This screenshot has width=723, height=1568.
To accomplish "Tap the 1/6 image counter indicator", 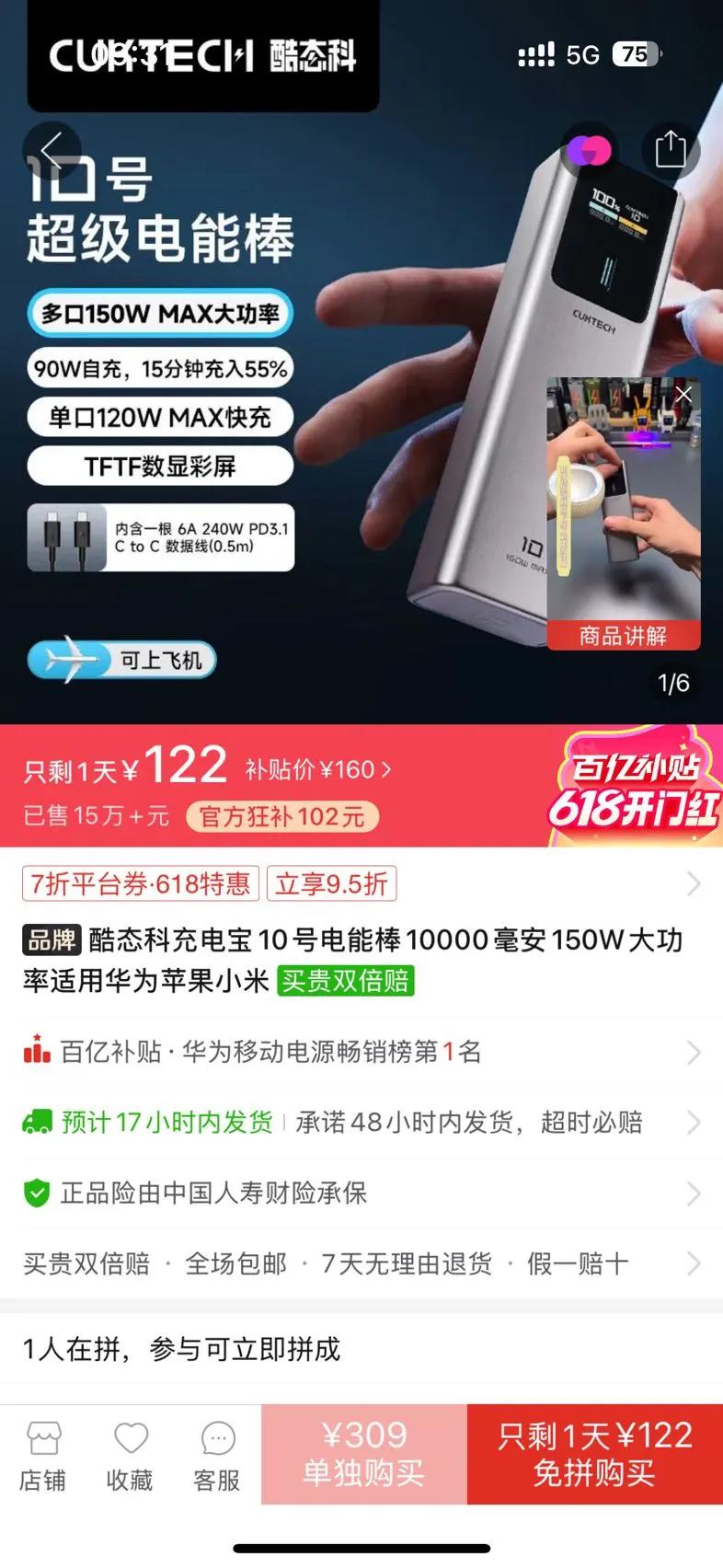I will click(x=672, y=683).
